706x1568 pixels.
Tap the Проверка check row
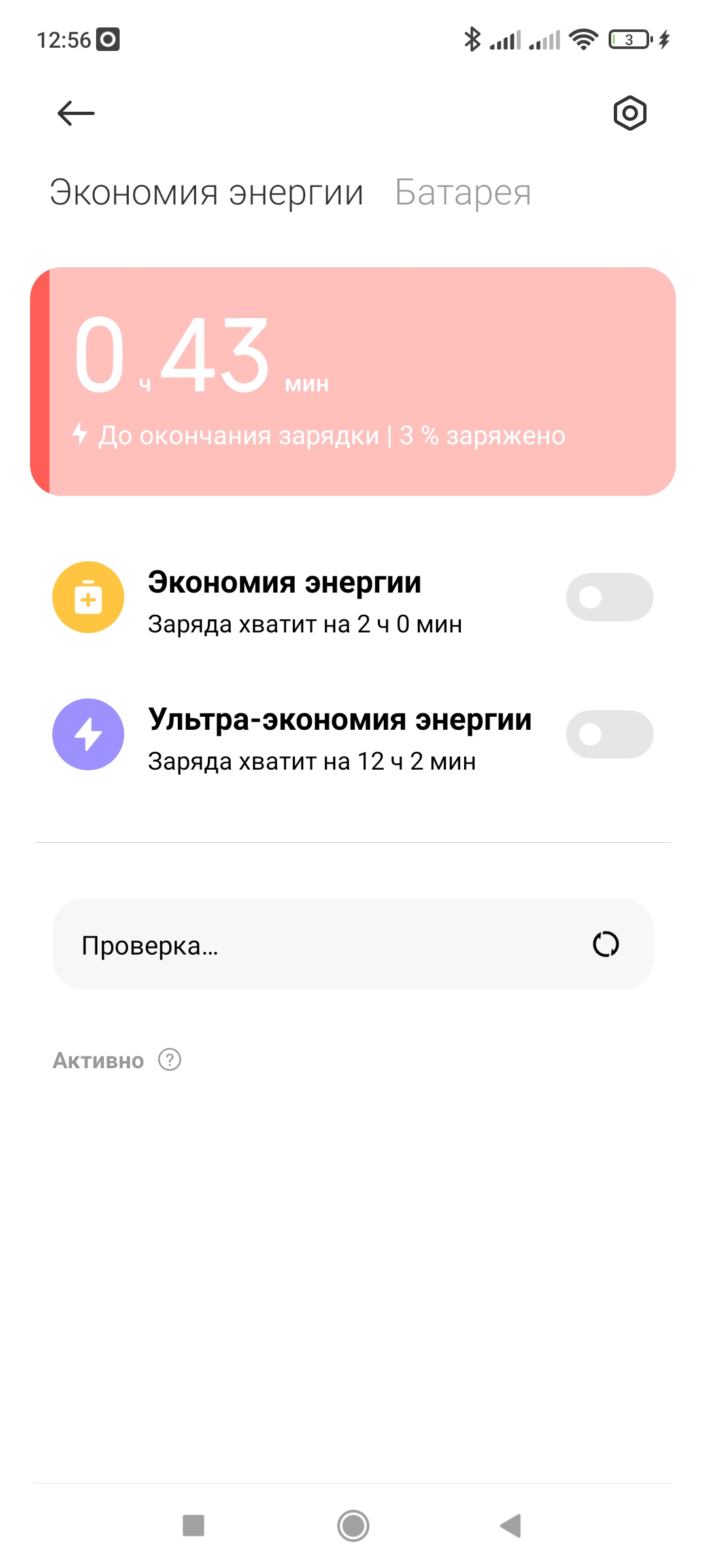click(x=353, y=944)
